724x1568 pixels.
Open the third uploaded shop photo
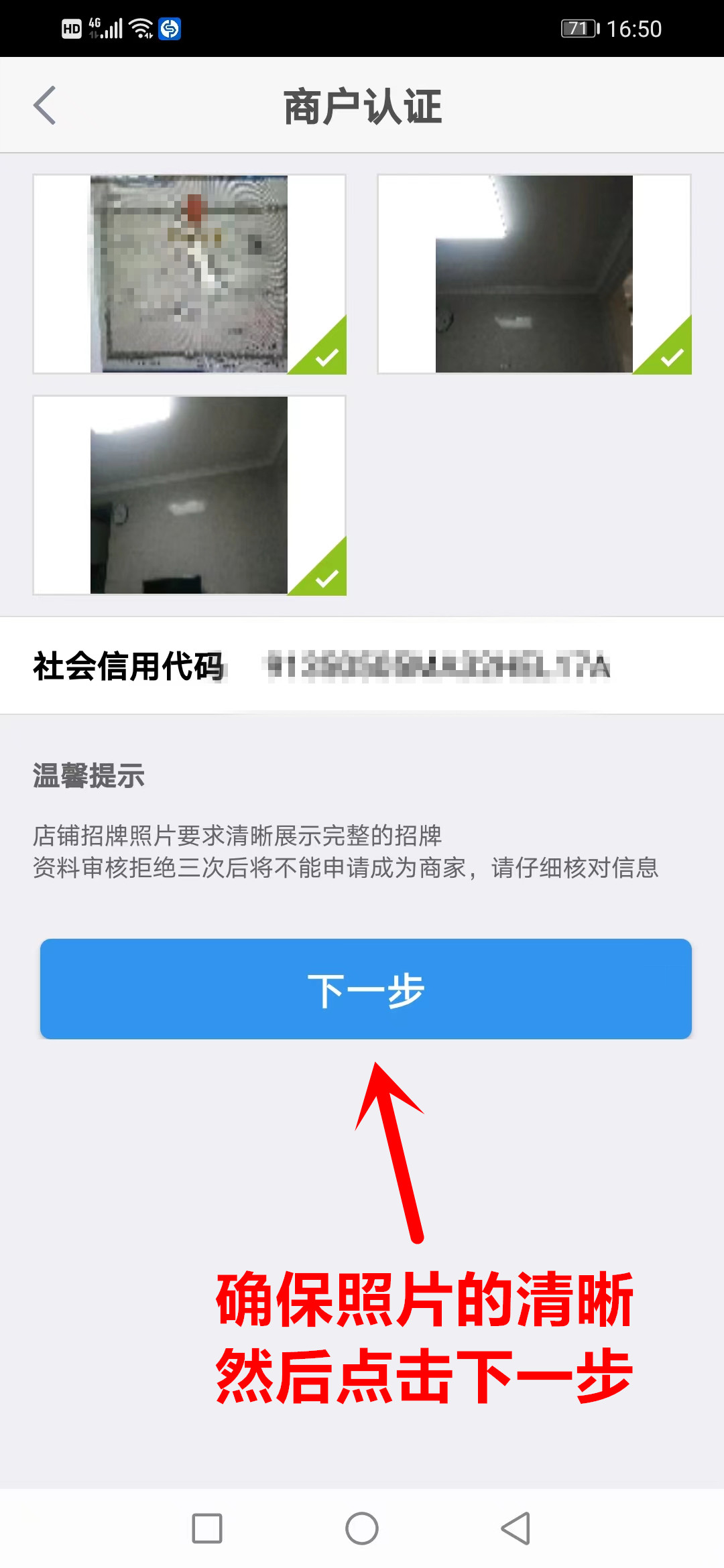pos(189,495)
